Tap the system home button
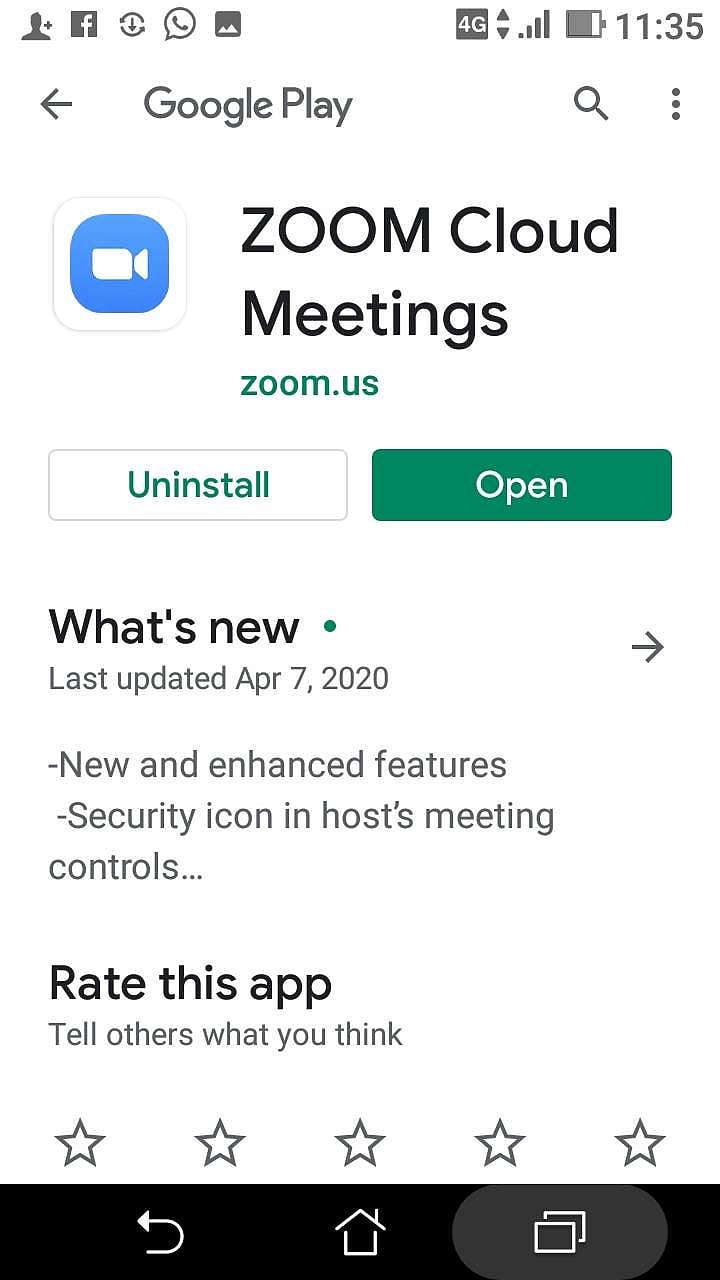This screenshot has width=720, height=1280. [361, 1231]
